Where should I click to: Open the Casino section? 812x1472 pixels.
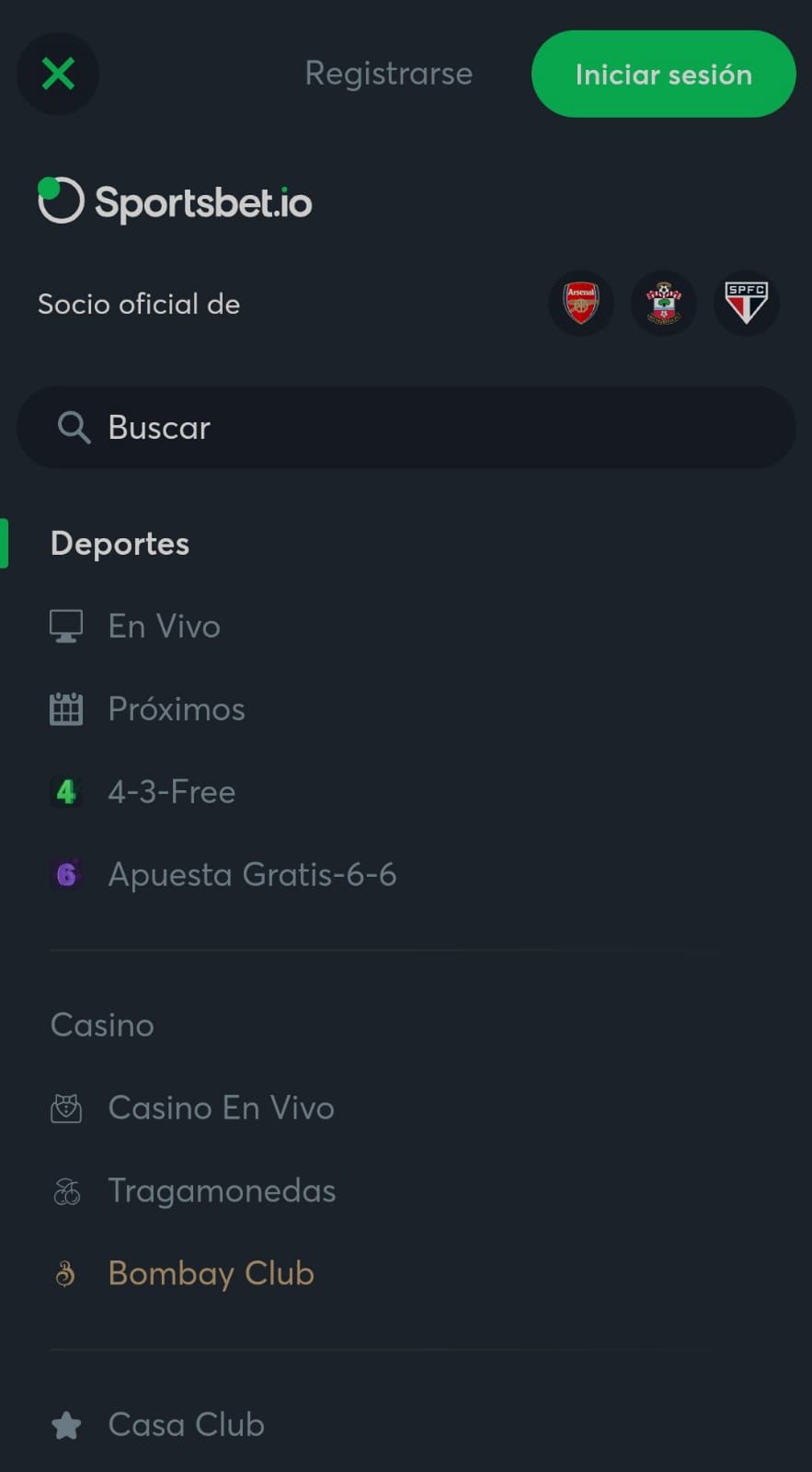point(102,1025)
